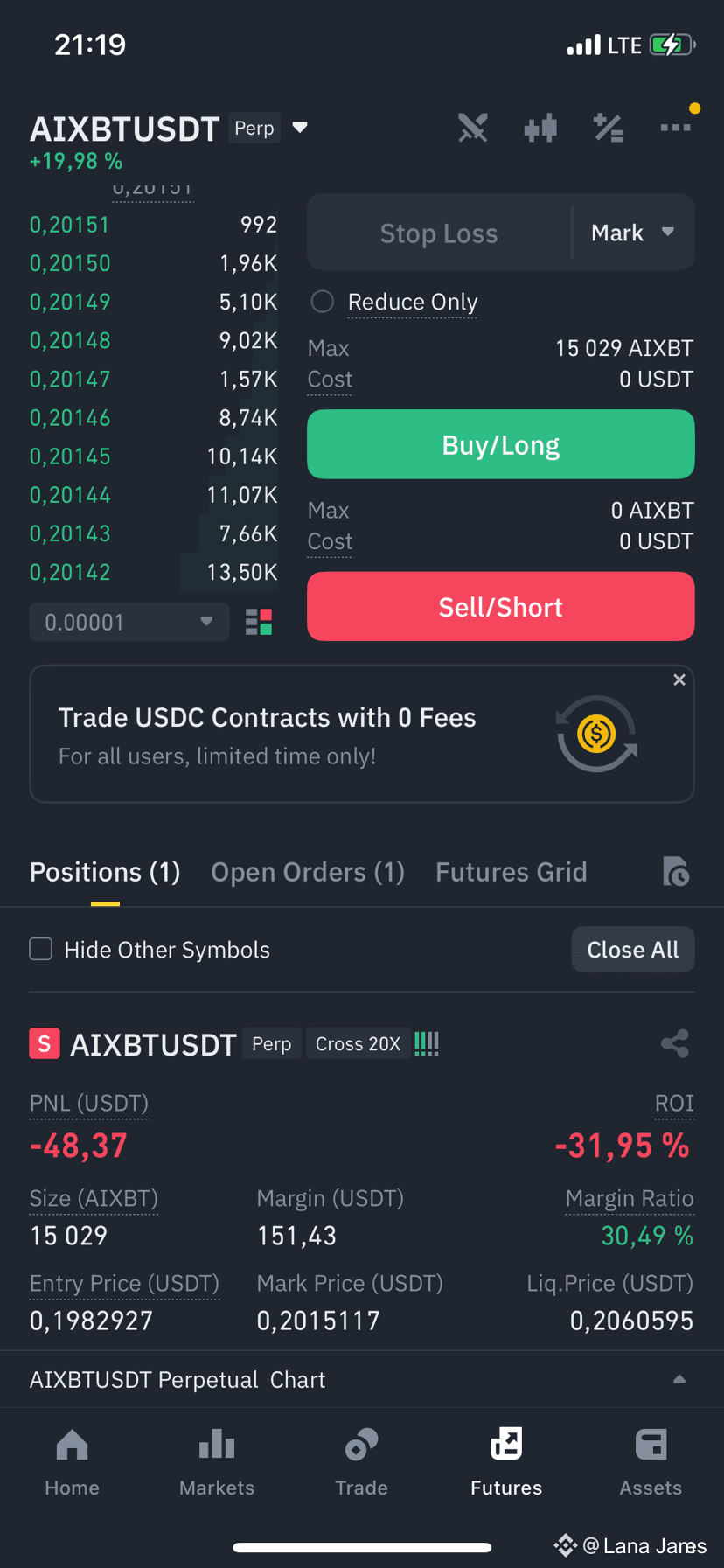Open the calculator percent icon
The image size is (724, 1568).
coord(608,128)
